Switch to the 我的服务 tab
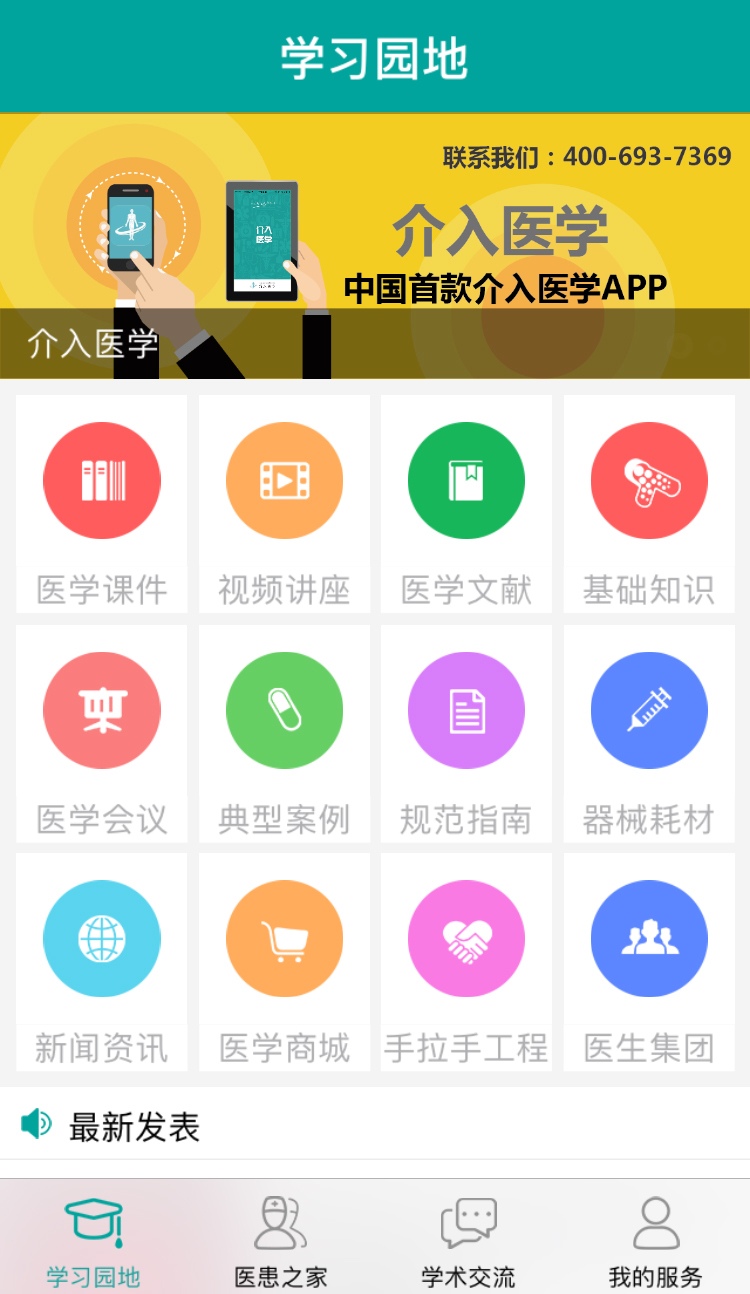 tap(656, 1238)
